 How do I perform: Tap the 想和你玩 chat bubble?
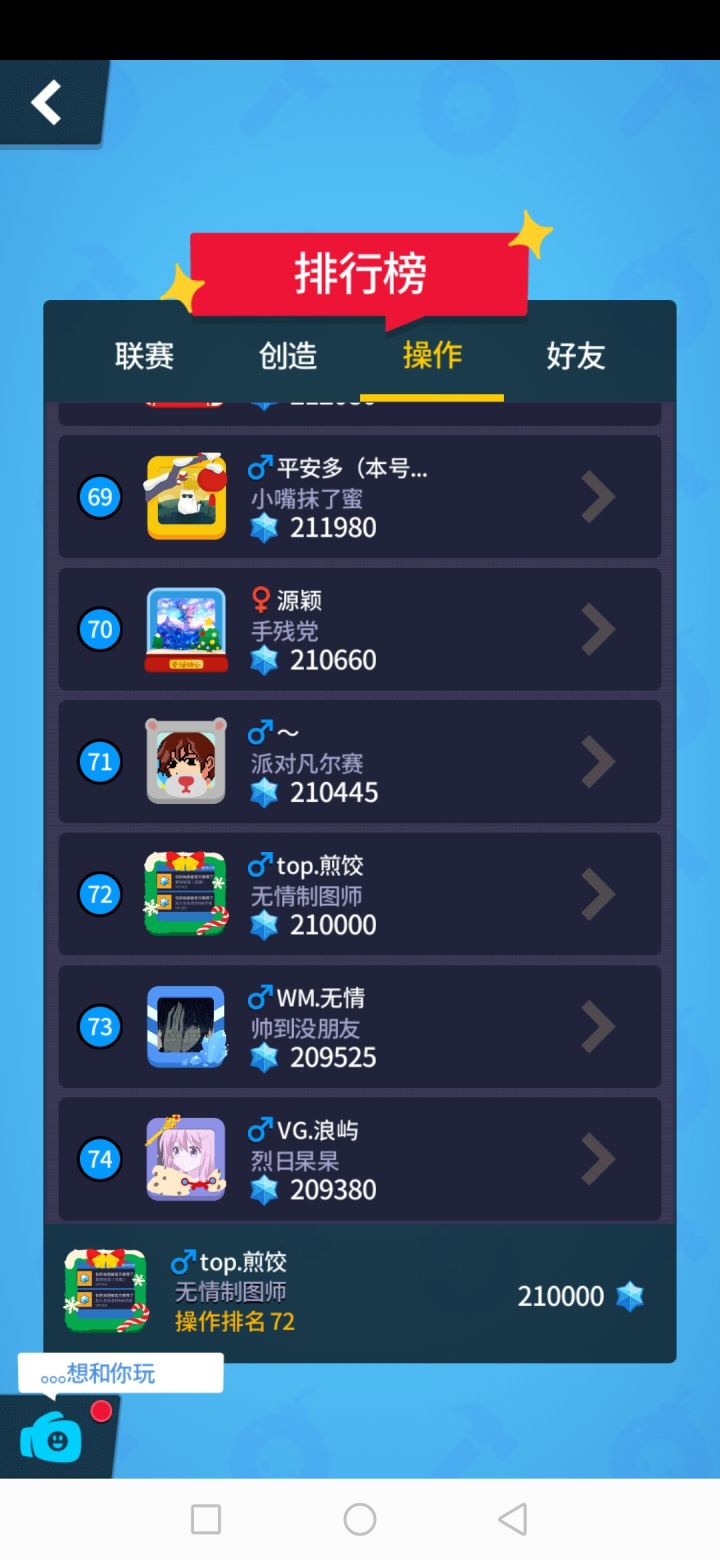click(120, 1372)
